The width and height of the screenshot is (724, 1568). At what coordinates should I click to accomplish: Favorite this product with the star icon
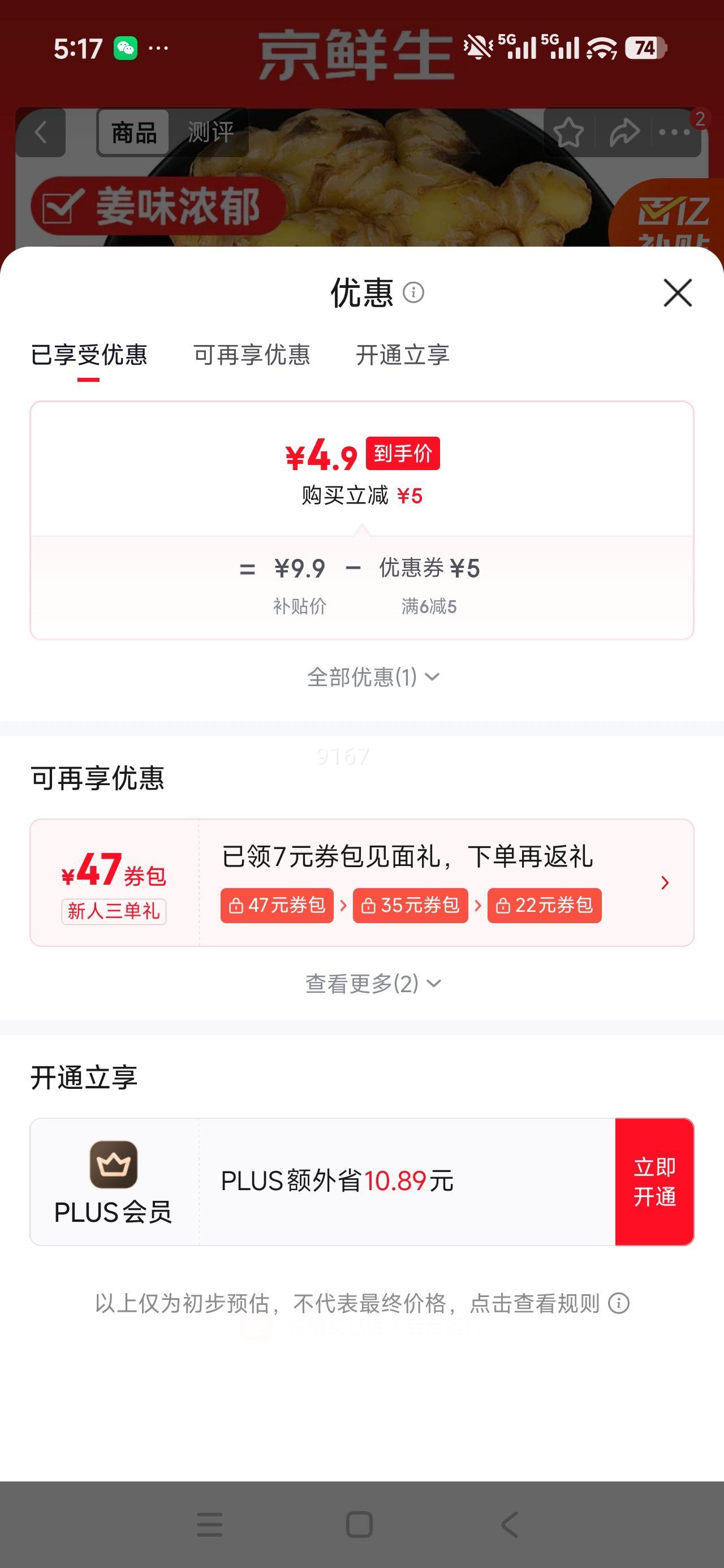[x=570, y=133]
